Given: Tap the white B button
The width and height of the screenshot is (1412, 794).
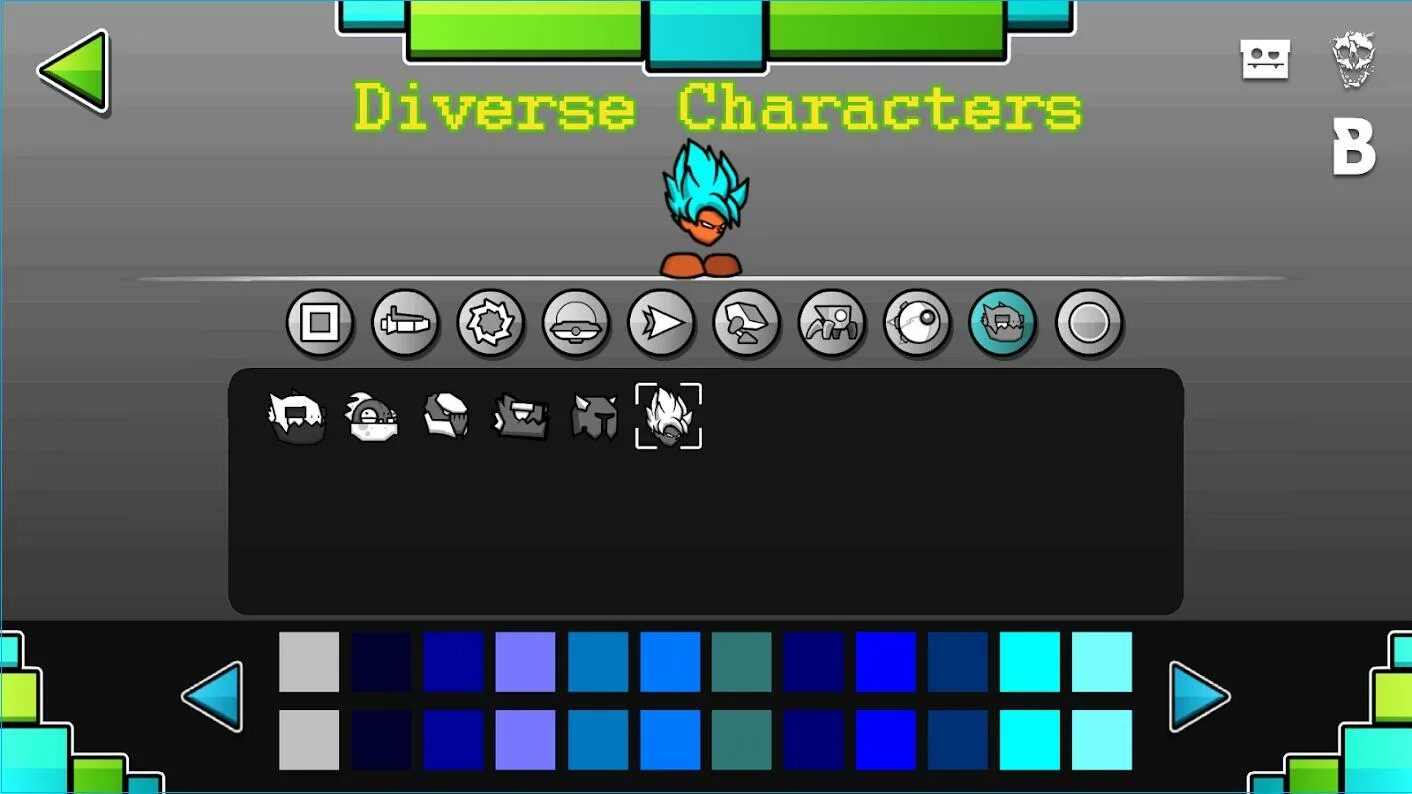Looking at the screenshot, I should point(1353,149).
